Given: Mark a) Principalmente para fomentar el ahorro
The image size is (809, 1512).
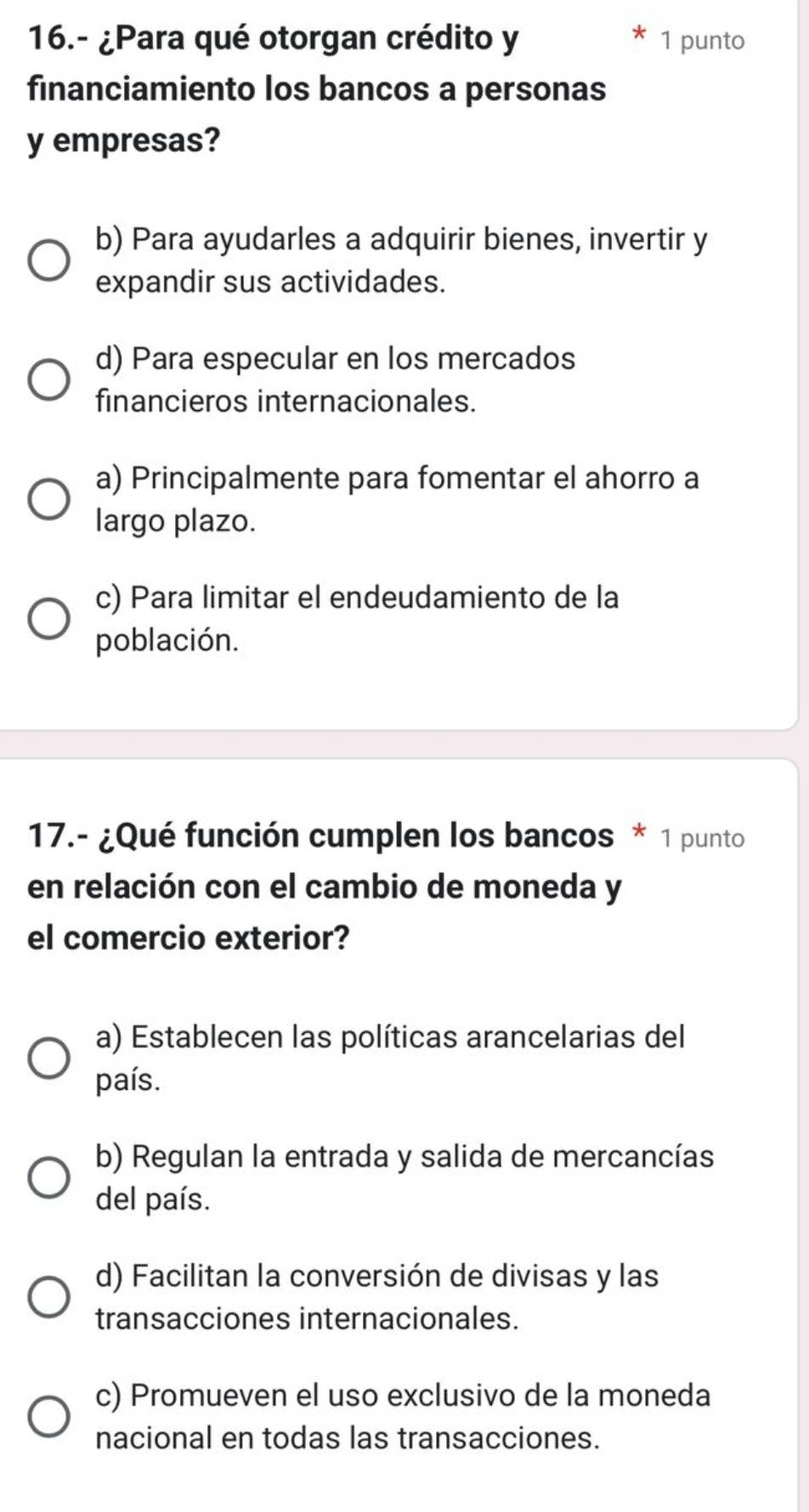Looking at the screenshot, I should click(x=49, y=499).
